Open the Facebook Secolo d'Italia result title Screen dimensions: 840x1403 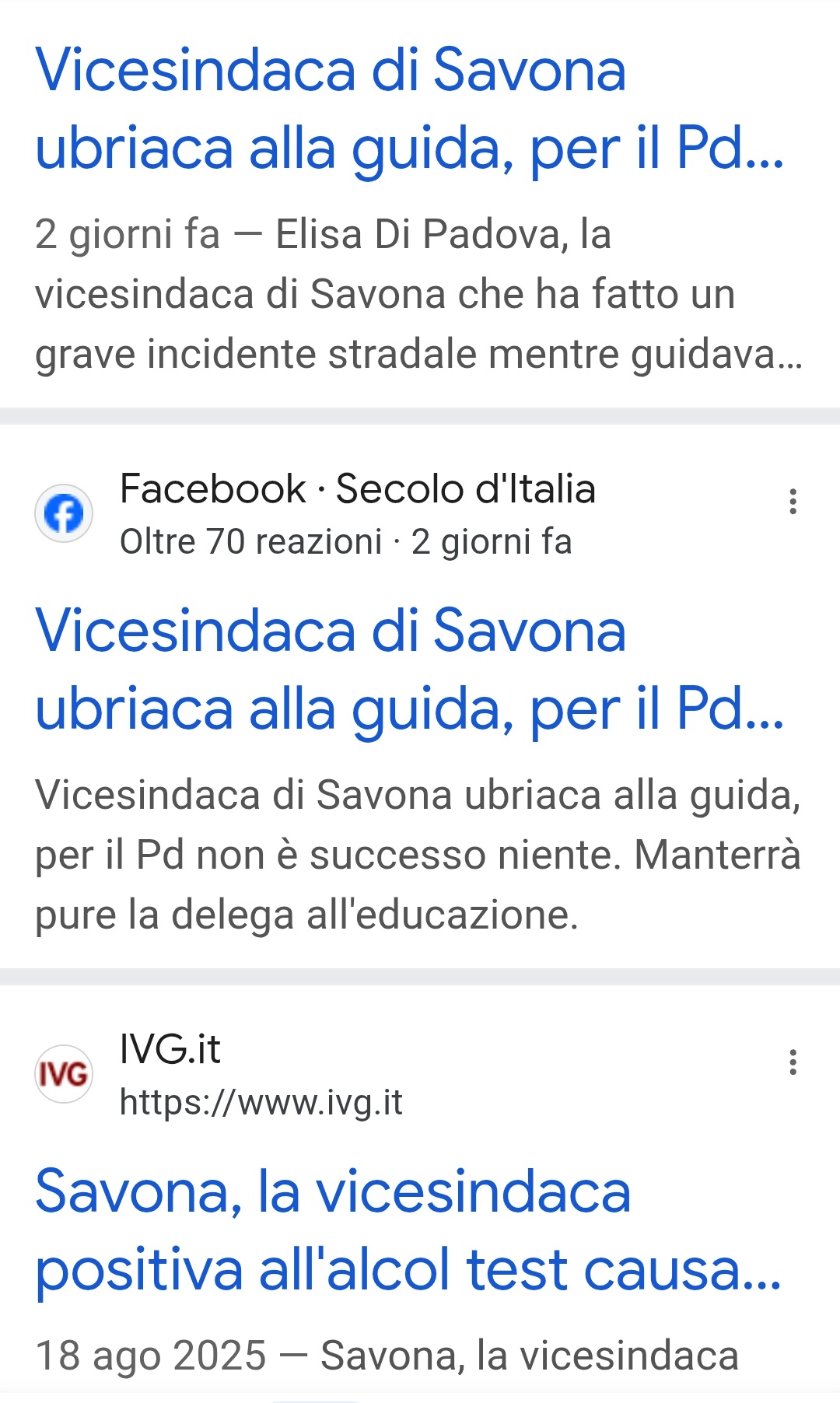point(408,669)
